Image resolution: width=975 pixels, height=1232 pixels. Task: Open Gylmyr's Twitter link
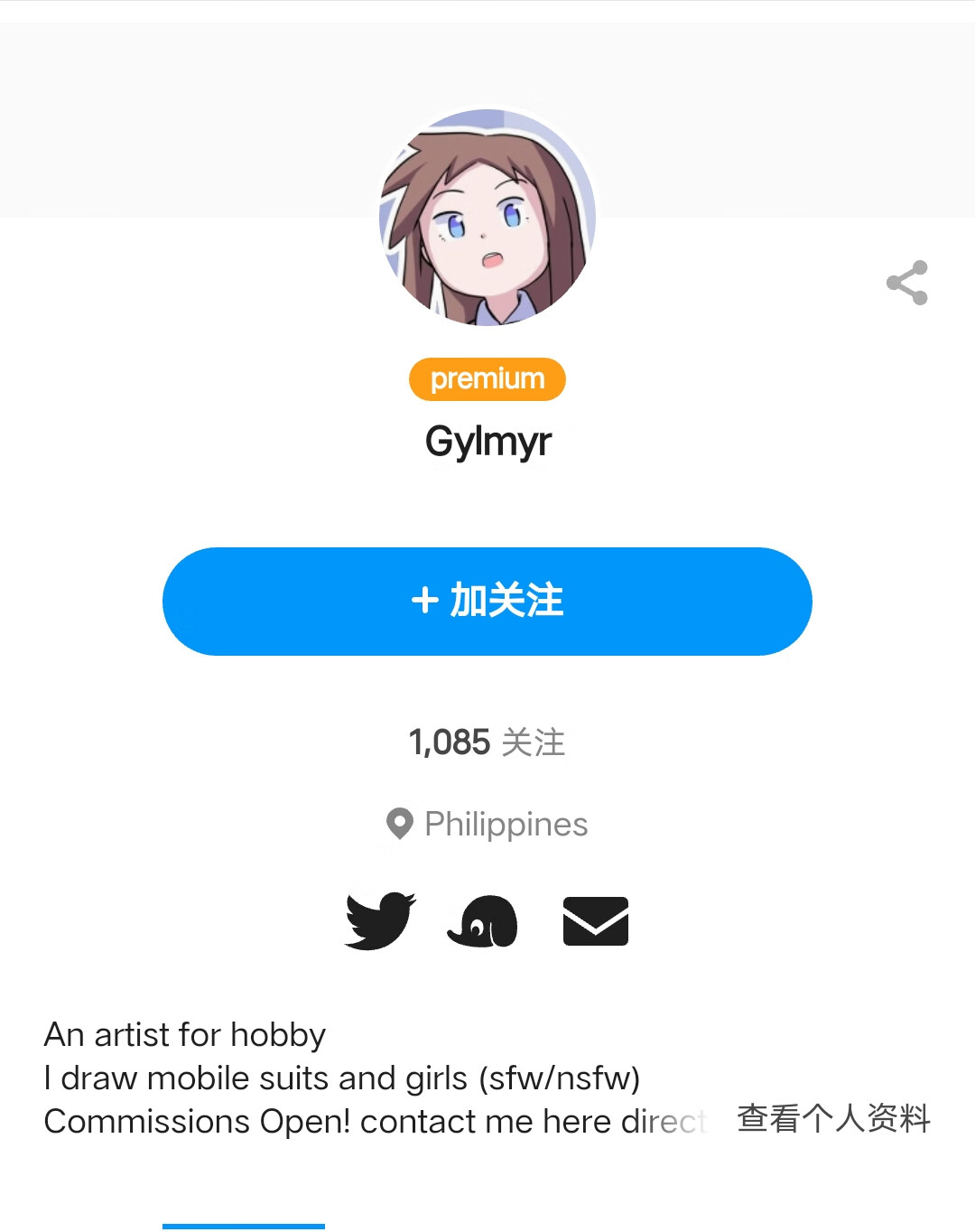click(380, 921)
